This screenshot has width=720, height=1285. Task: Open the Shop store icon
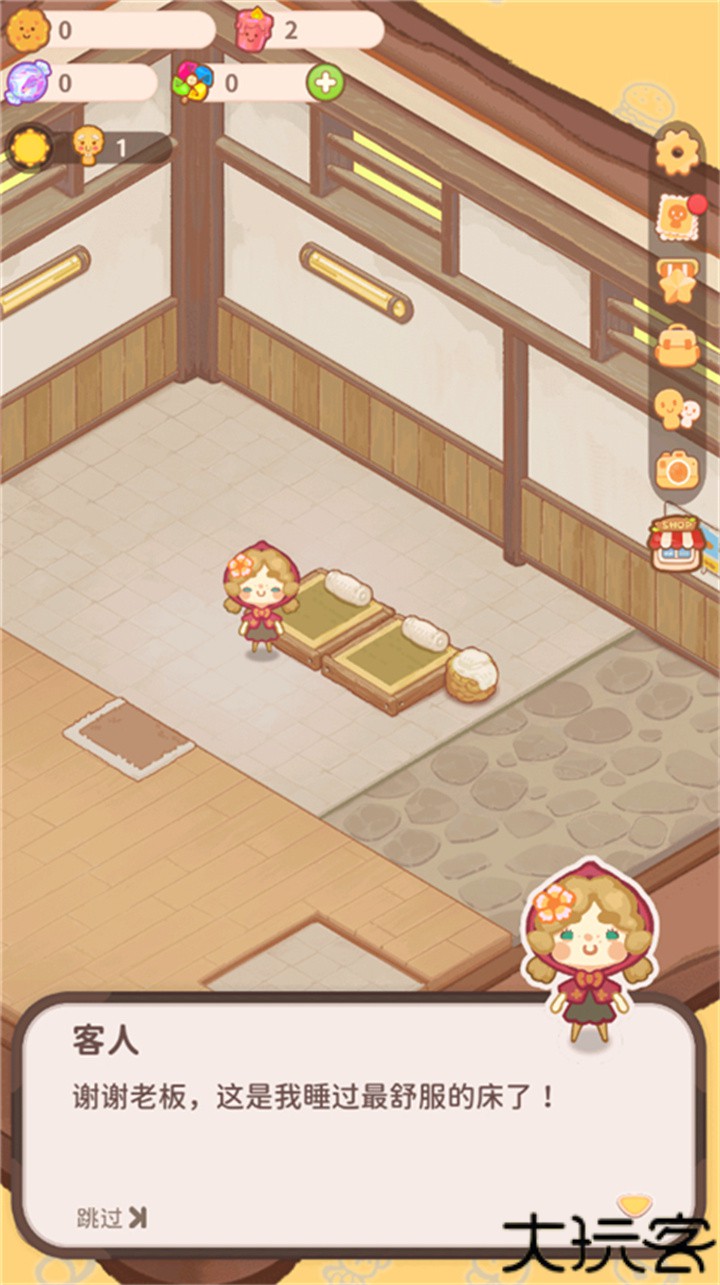point(673,545)
